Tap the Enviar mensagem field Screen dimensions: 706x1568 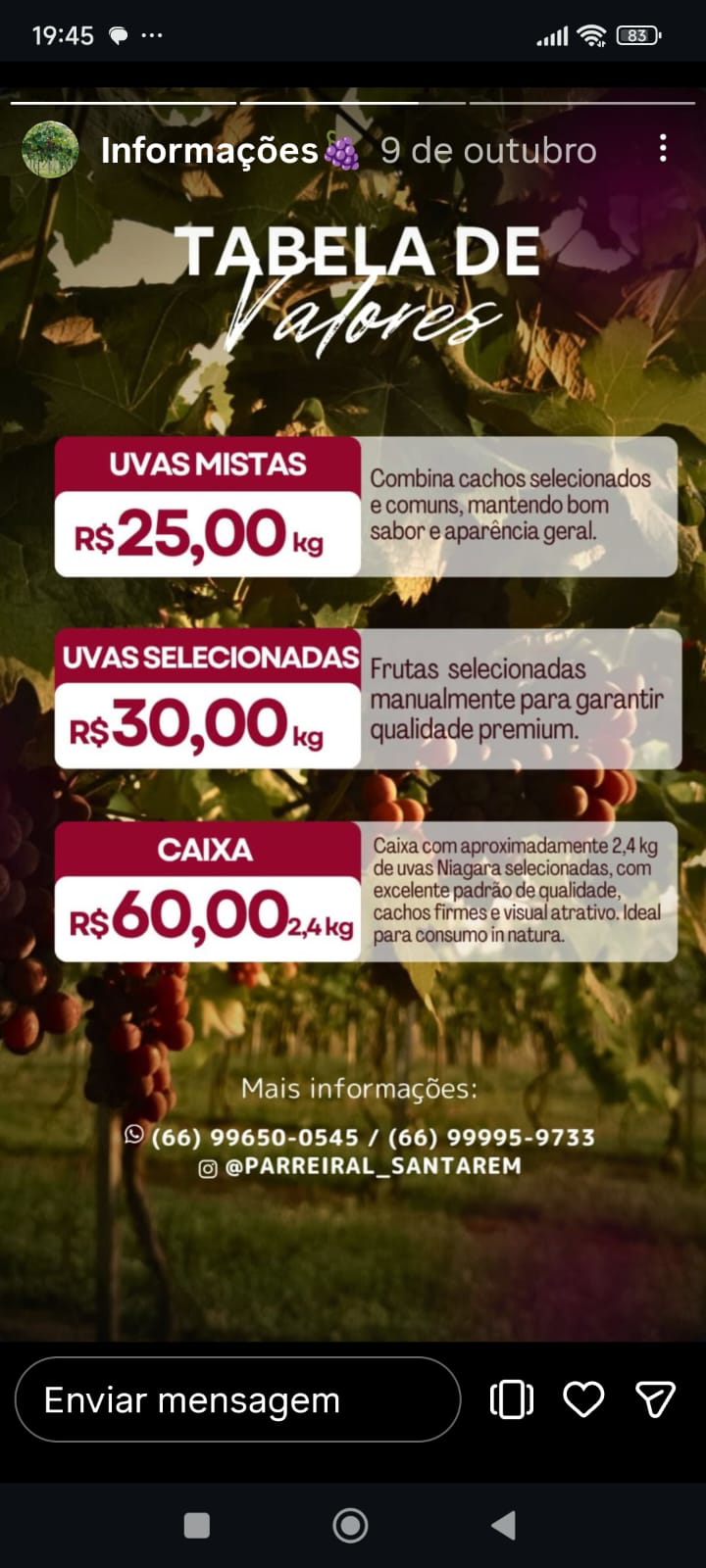(237, 1399)
